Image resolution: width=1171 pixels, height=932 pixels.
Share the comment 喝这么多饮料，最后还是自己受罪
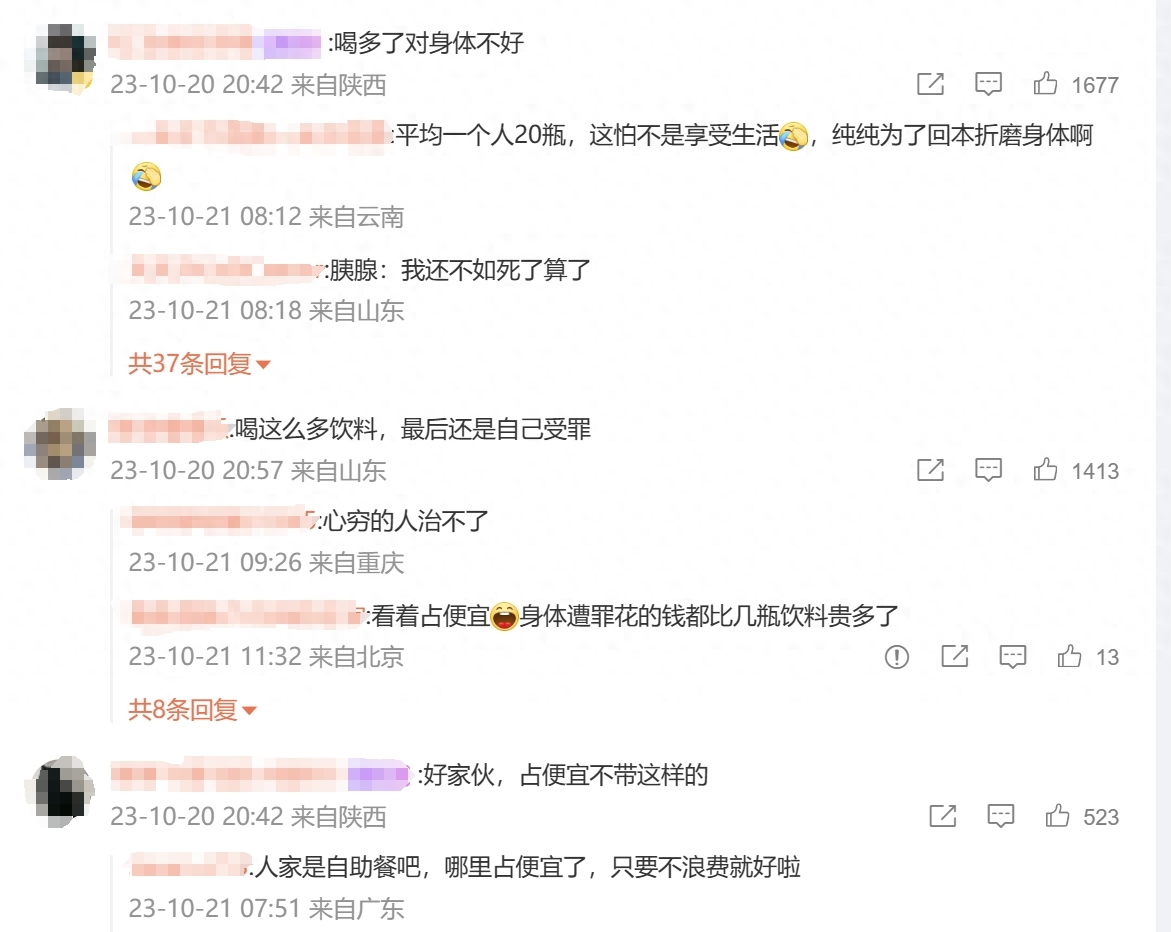click(x=930, y=470)
